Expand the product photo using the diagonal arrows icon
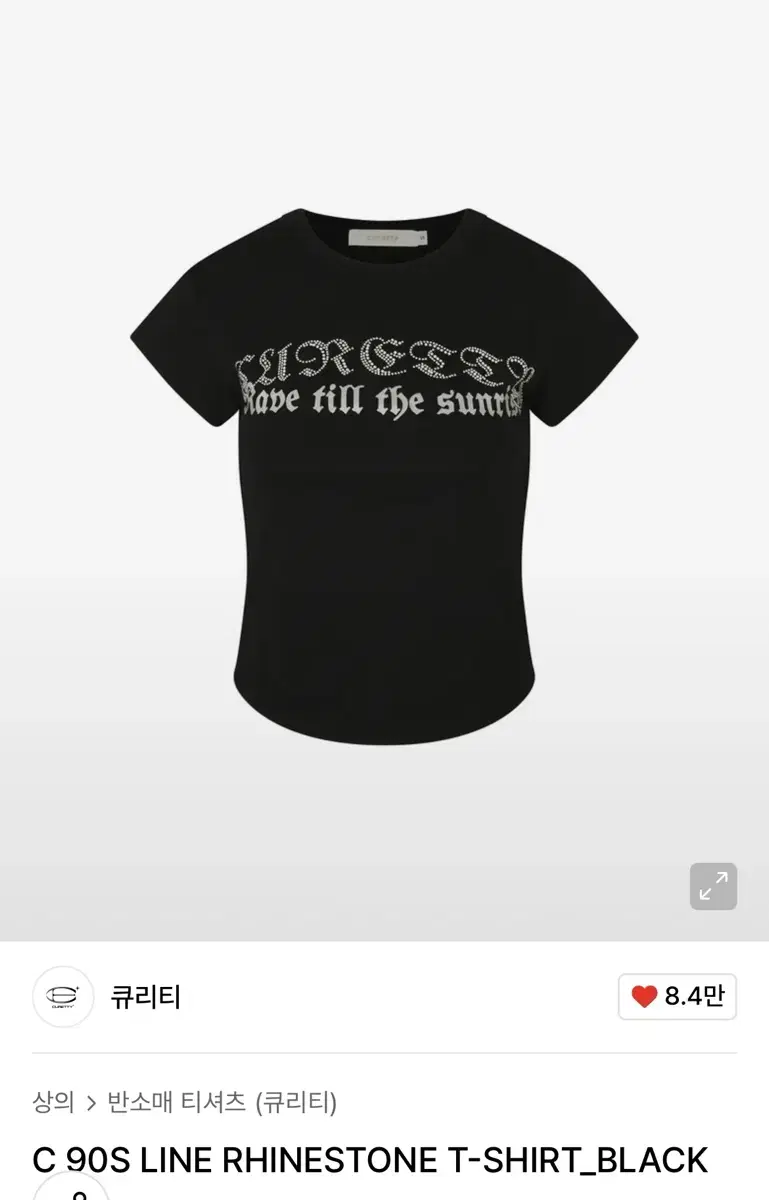Screen dimensions: 769x1200 tap(714, 884)
